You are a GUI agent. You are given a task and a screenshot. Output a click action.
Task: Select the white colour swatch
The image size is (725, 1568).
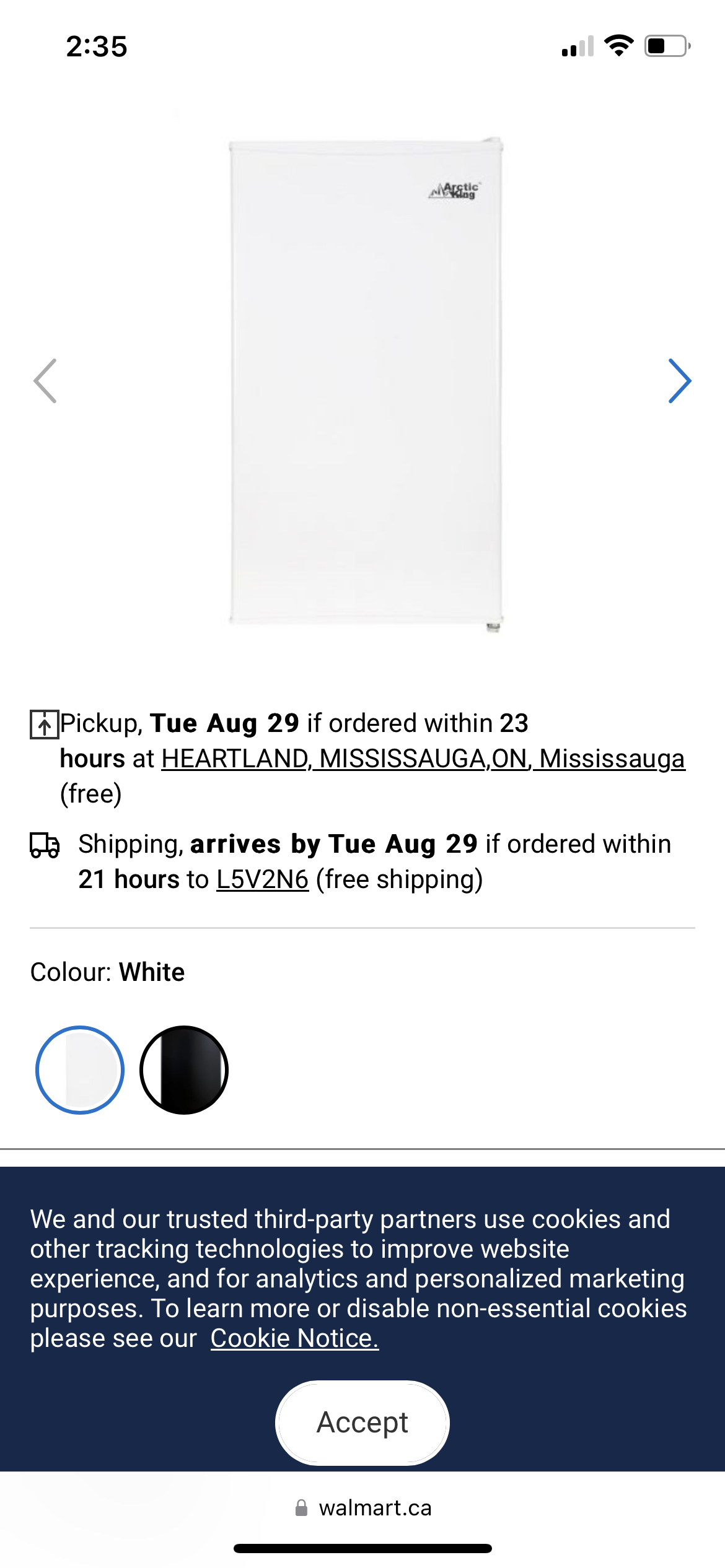click(x=80, y=1069)
